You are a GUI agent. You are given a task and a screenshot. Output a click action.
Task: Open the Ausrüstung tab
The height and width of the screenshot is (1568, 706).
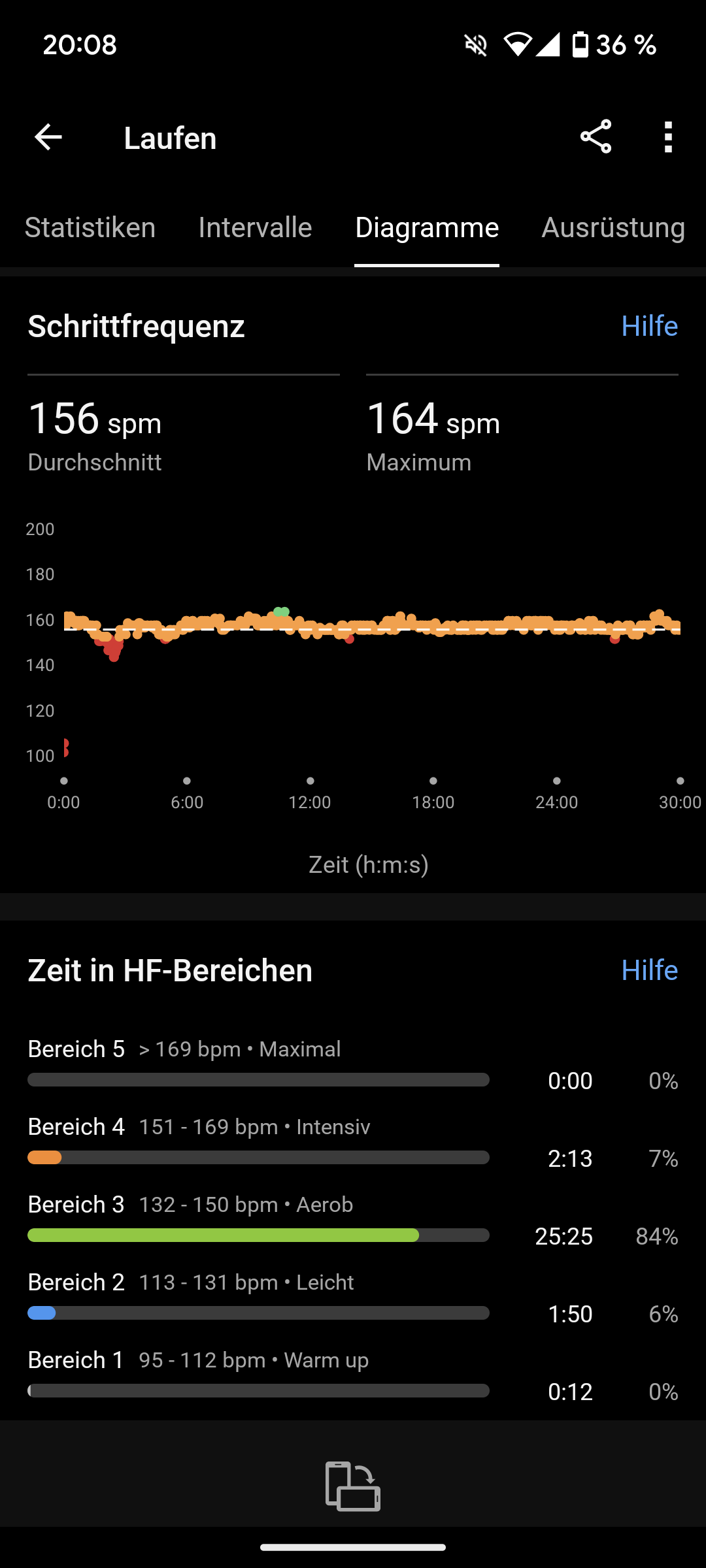[613, 228]
